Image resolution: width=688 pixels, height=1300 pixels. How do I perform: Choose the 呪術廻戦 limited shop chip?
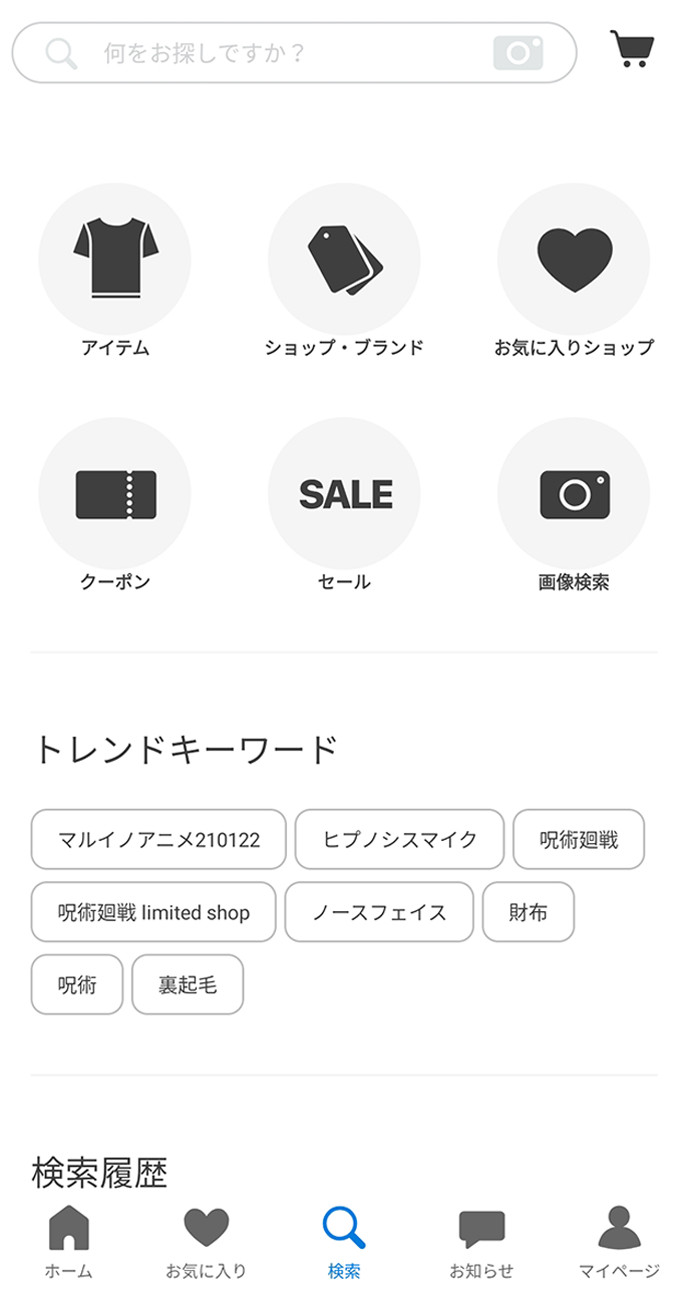pos(154,912)
